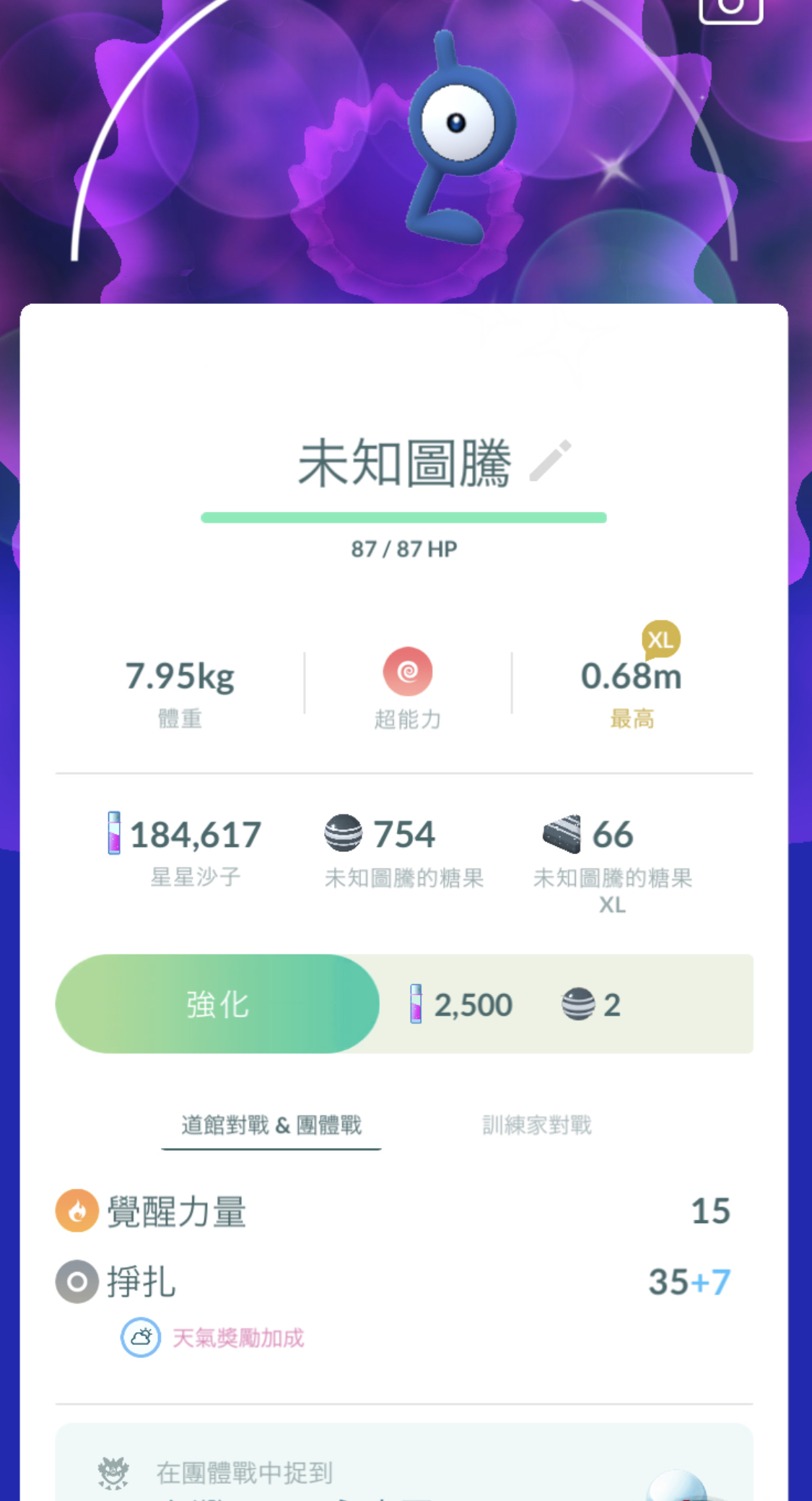Switch to the 訓練家對戰 tab
Screen dimensions: 812x1501
[537, 1125]
